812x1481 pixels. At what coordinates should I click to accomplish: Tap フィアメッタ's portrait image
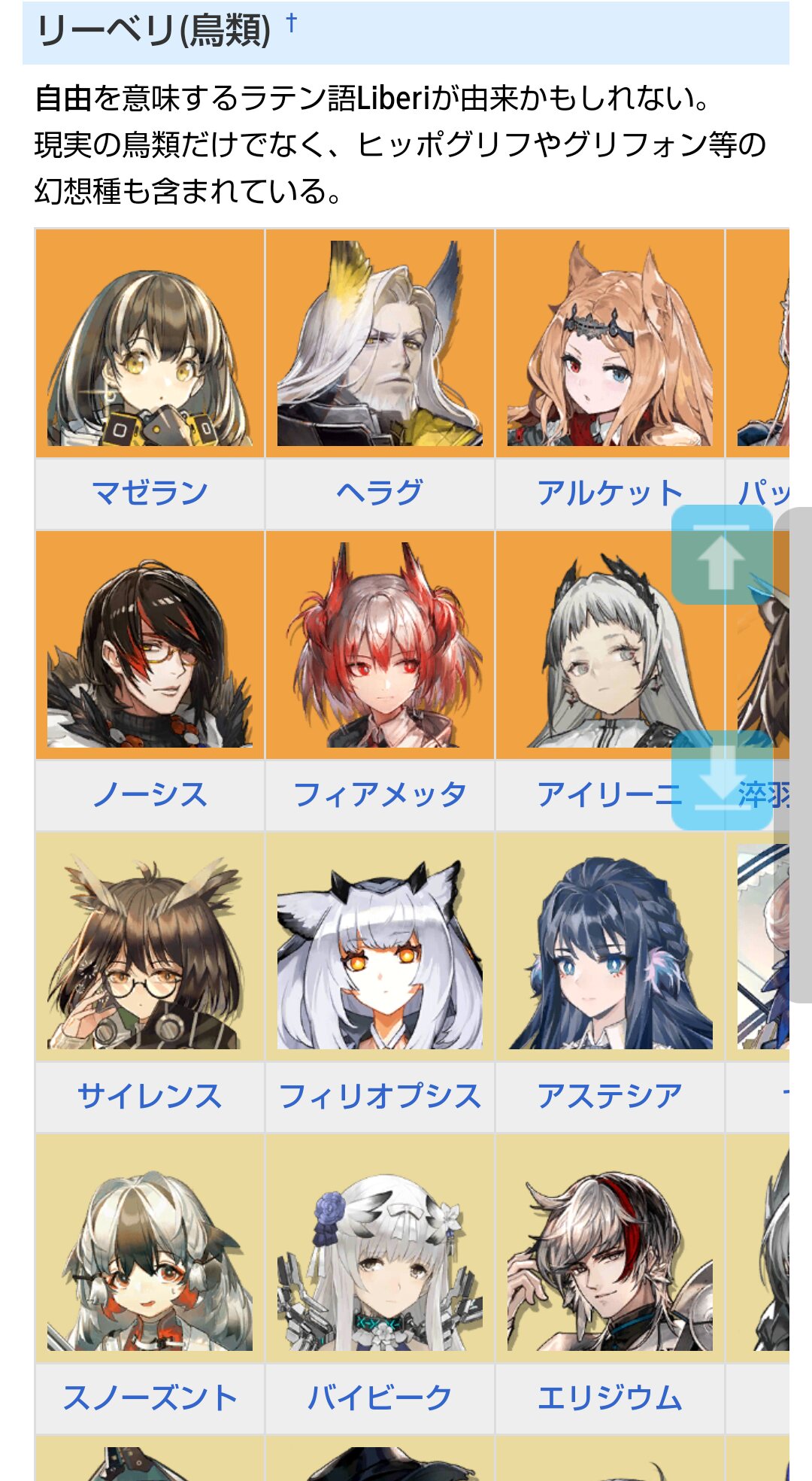[380, 645]
